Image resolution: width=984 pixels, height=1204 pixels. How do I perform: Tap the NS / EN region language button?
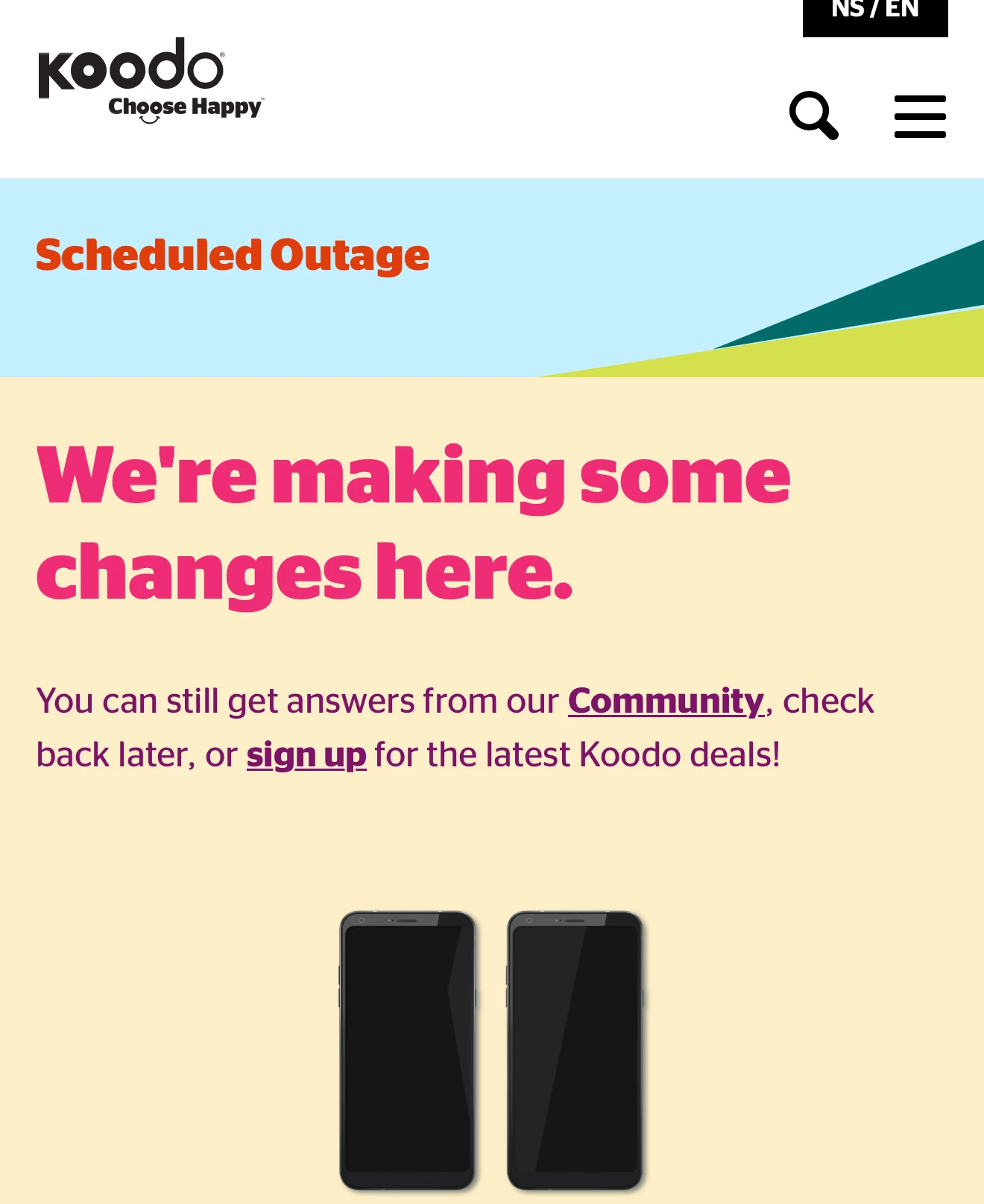pos(874,13)
